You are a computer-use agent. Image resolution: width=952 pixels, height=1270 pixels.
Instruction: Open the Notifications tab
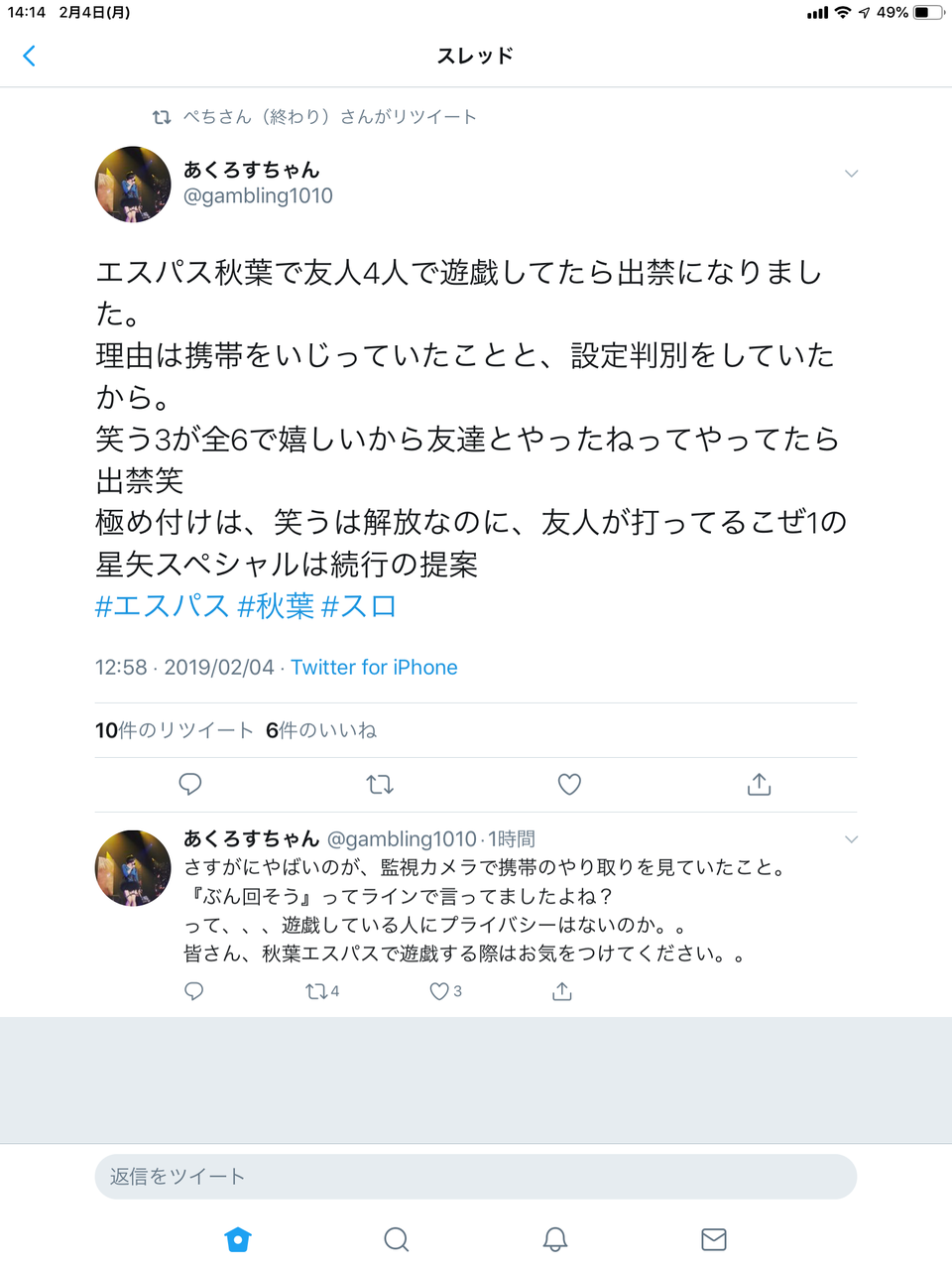tap(555, 1239)
